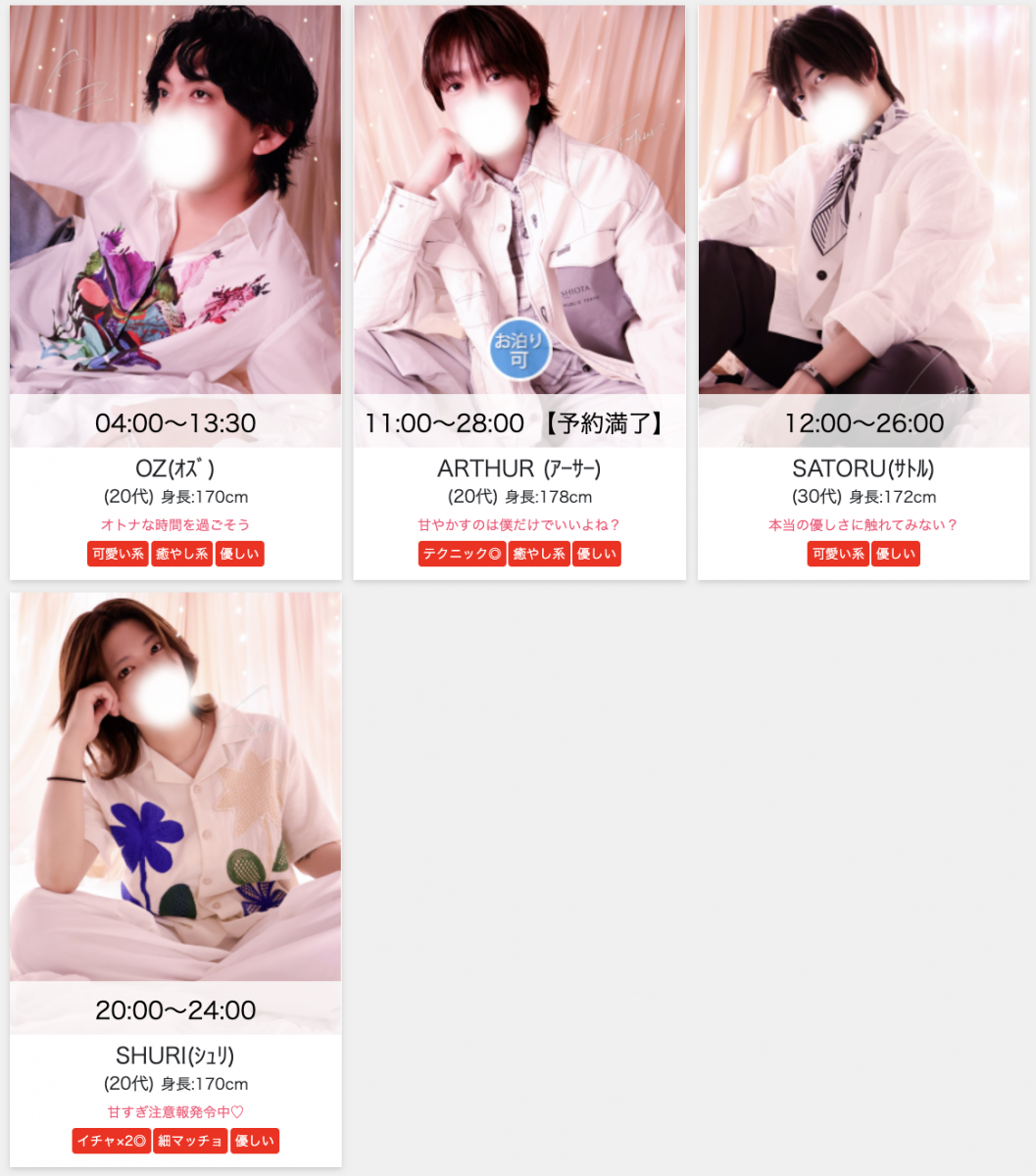Open ARTHUR's profile card
Image resolution: width=1036 pixels, height=1176 pixels.
pyautogui.click(x=518, y=467)
